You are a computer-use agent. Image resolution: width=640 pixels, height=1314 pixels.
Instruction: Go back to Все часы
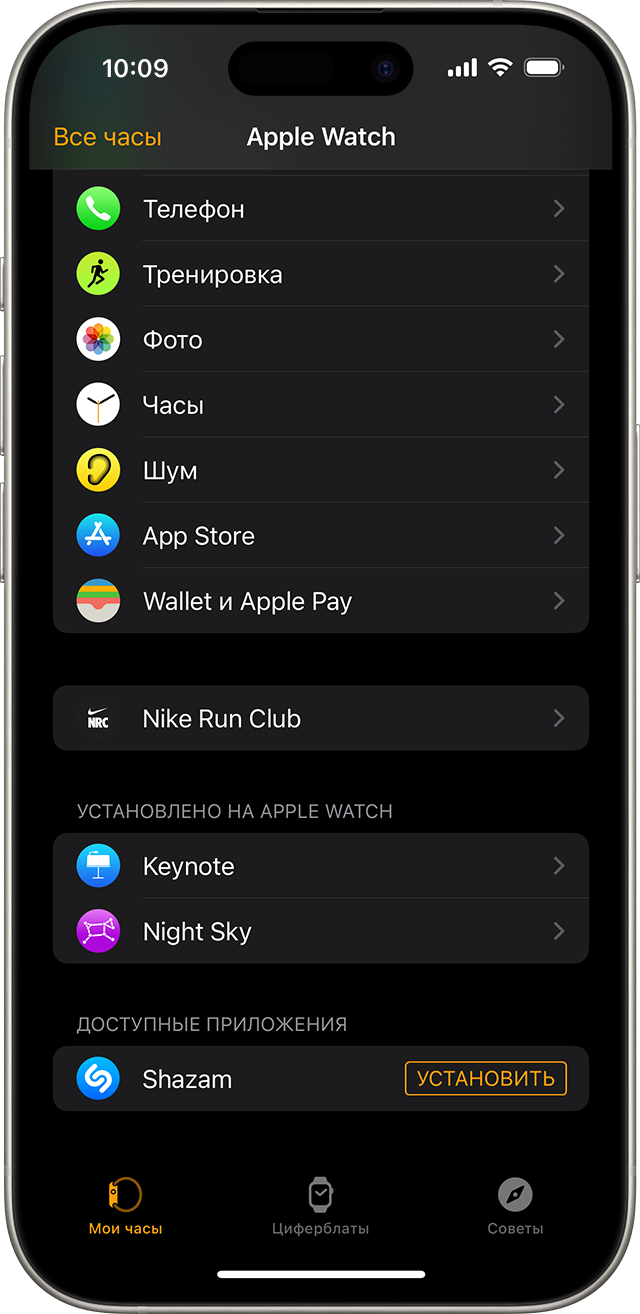point(107,138)
